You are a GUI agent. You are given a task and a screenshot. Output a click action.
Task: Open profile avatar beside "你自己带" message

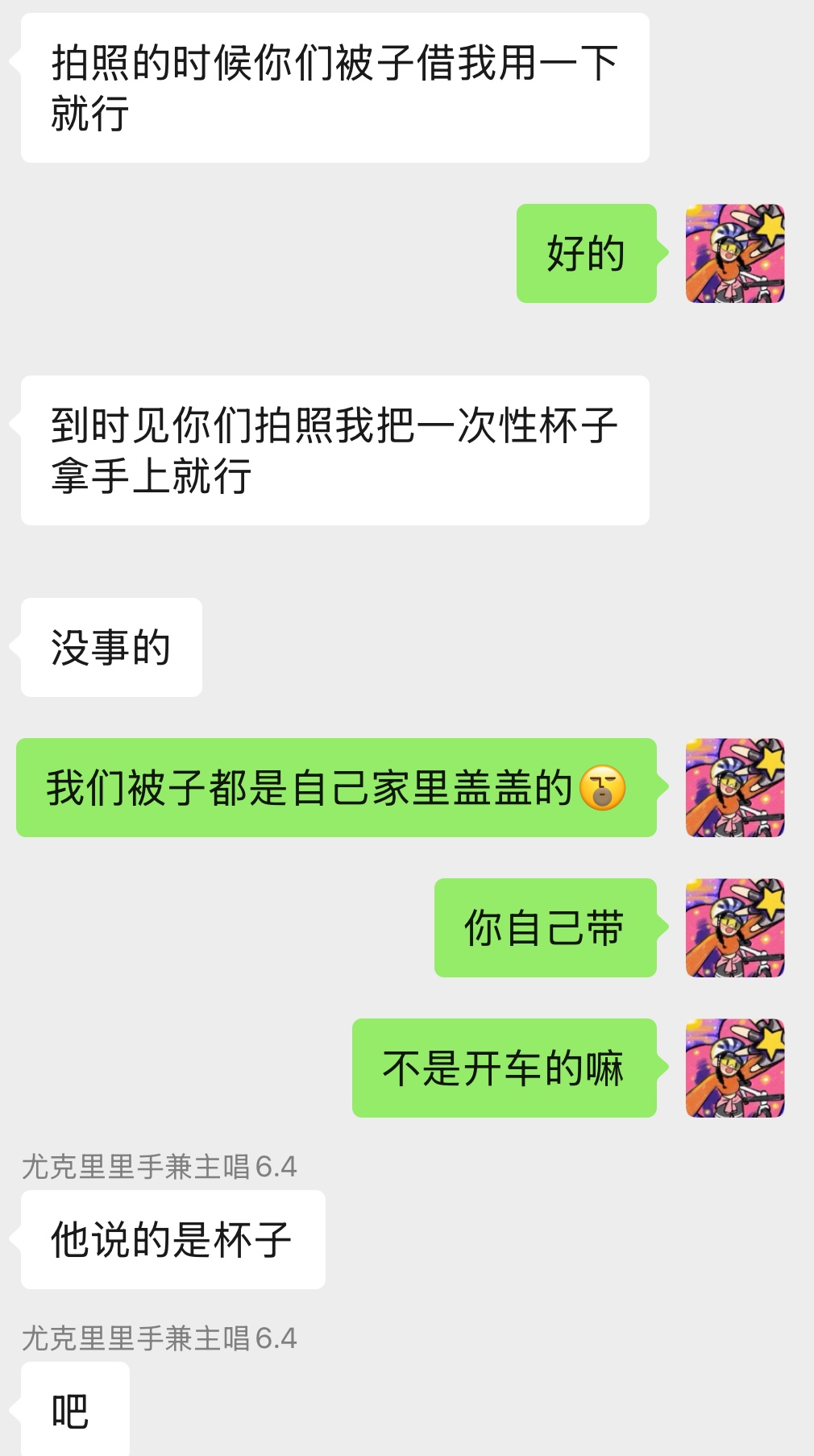click(735, 927)
